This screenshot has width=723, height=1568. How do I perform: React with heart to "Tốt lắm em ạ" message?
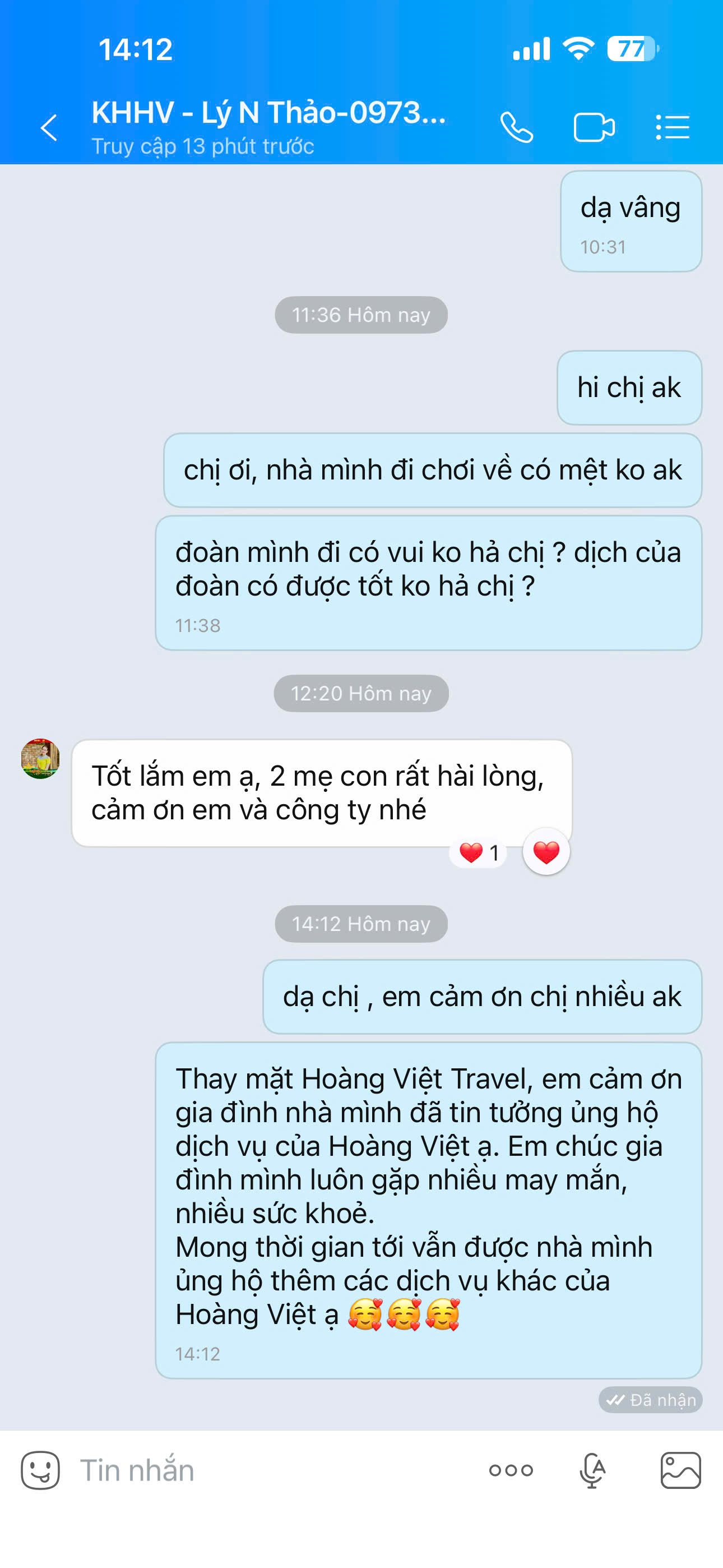tap(546, 852)
